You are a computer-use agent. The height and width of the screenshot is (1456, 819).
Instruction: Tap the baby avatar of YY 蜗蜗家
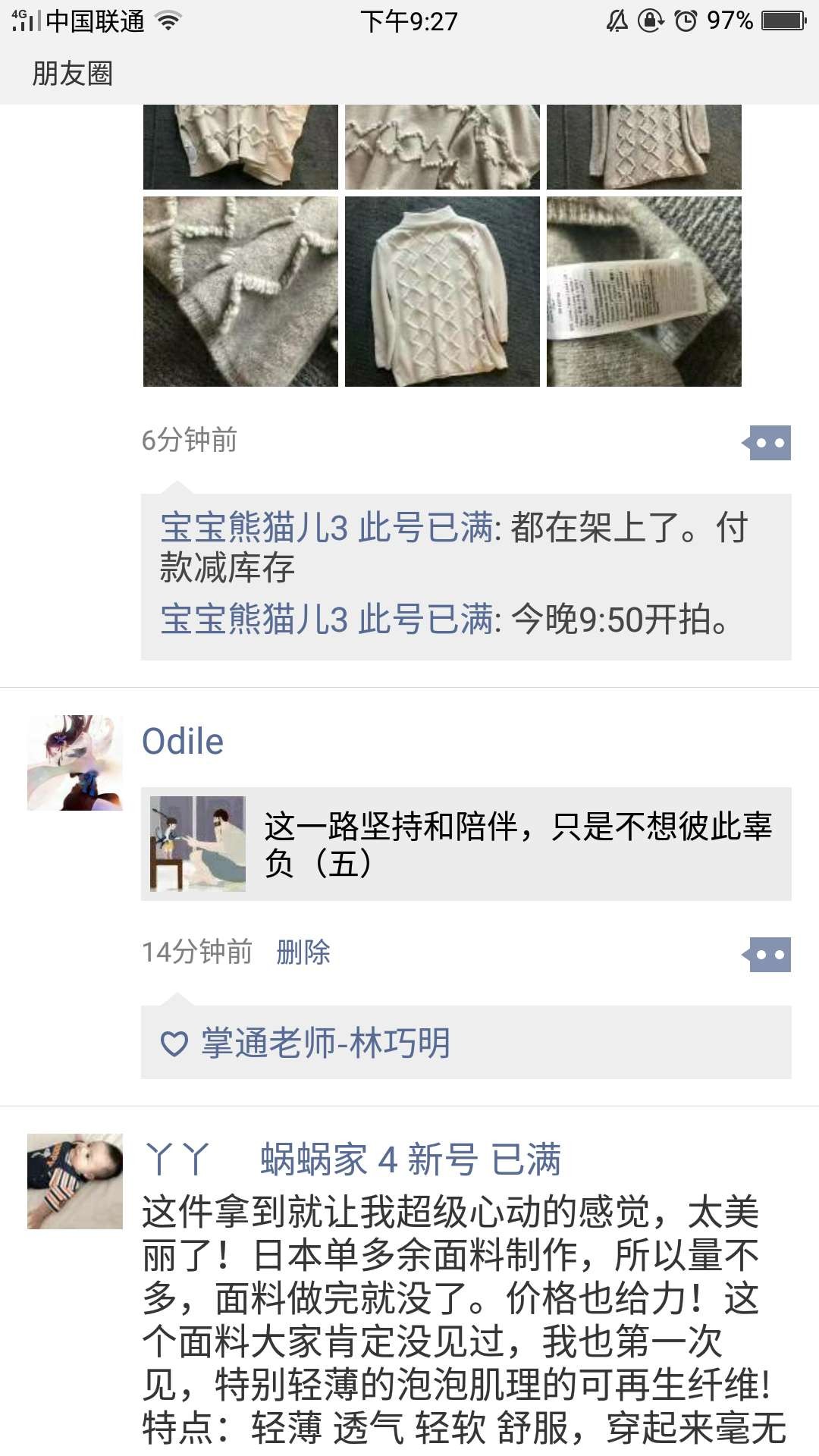tap(75, 1181)
